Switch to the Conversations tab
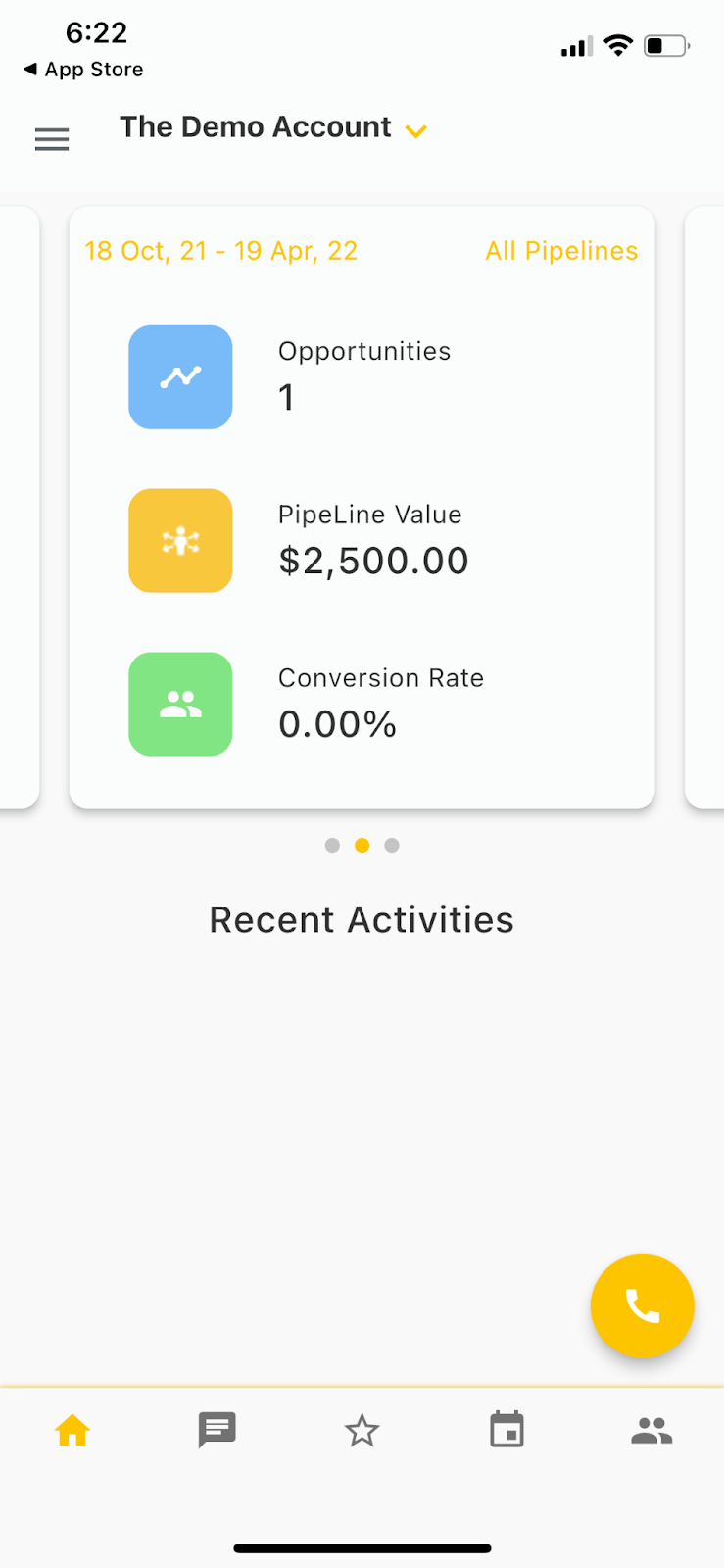This screenshot has width=724, height=1568. (x=217, y=1431)
